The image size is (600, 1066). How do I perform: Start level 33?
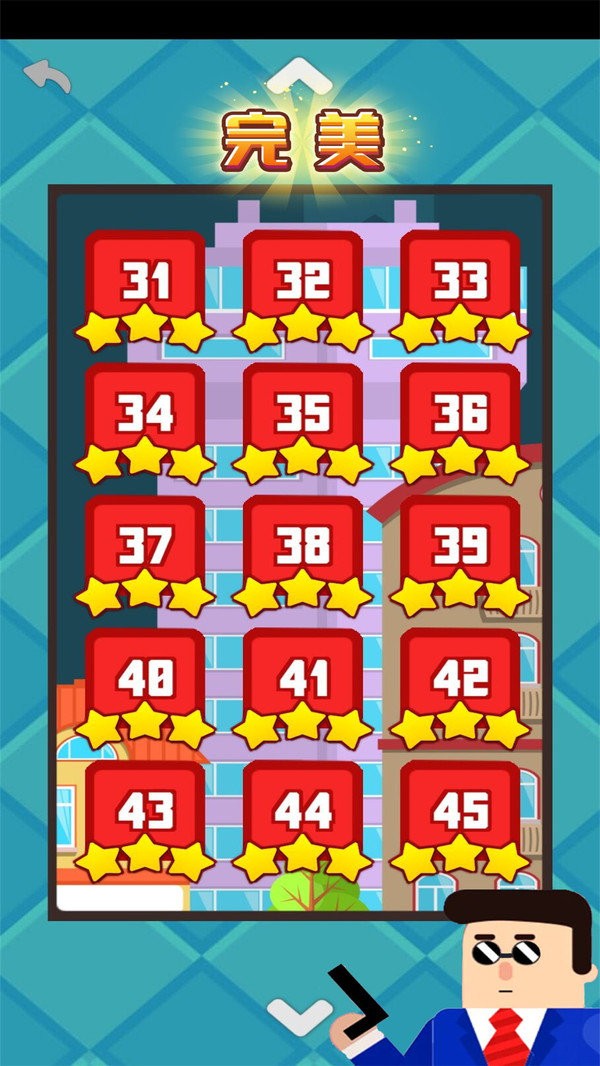pos(460,286)
